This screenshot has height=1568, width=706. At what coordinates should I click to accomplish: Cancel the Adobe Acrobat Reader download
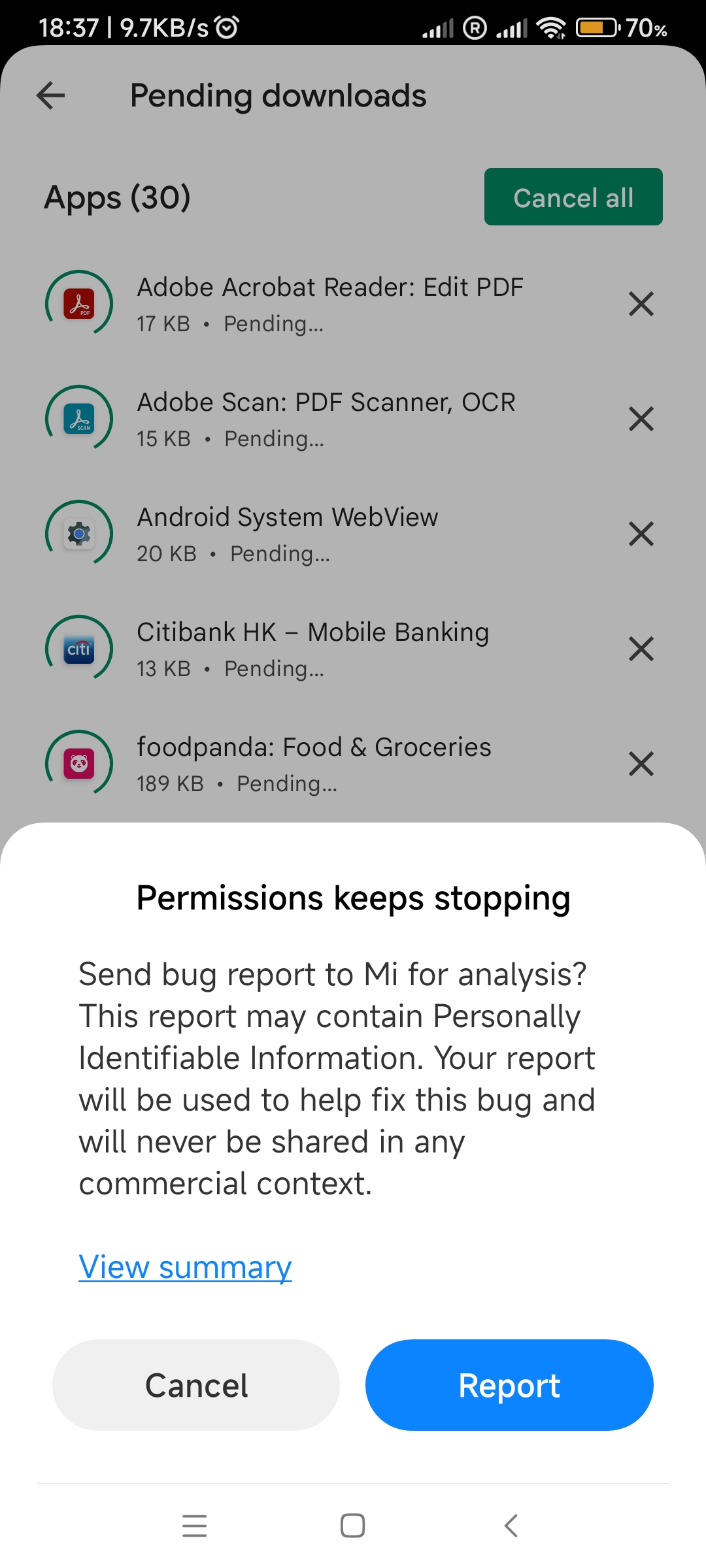click(641, 304)
